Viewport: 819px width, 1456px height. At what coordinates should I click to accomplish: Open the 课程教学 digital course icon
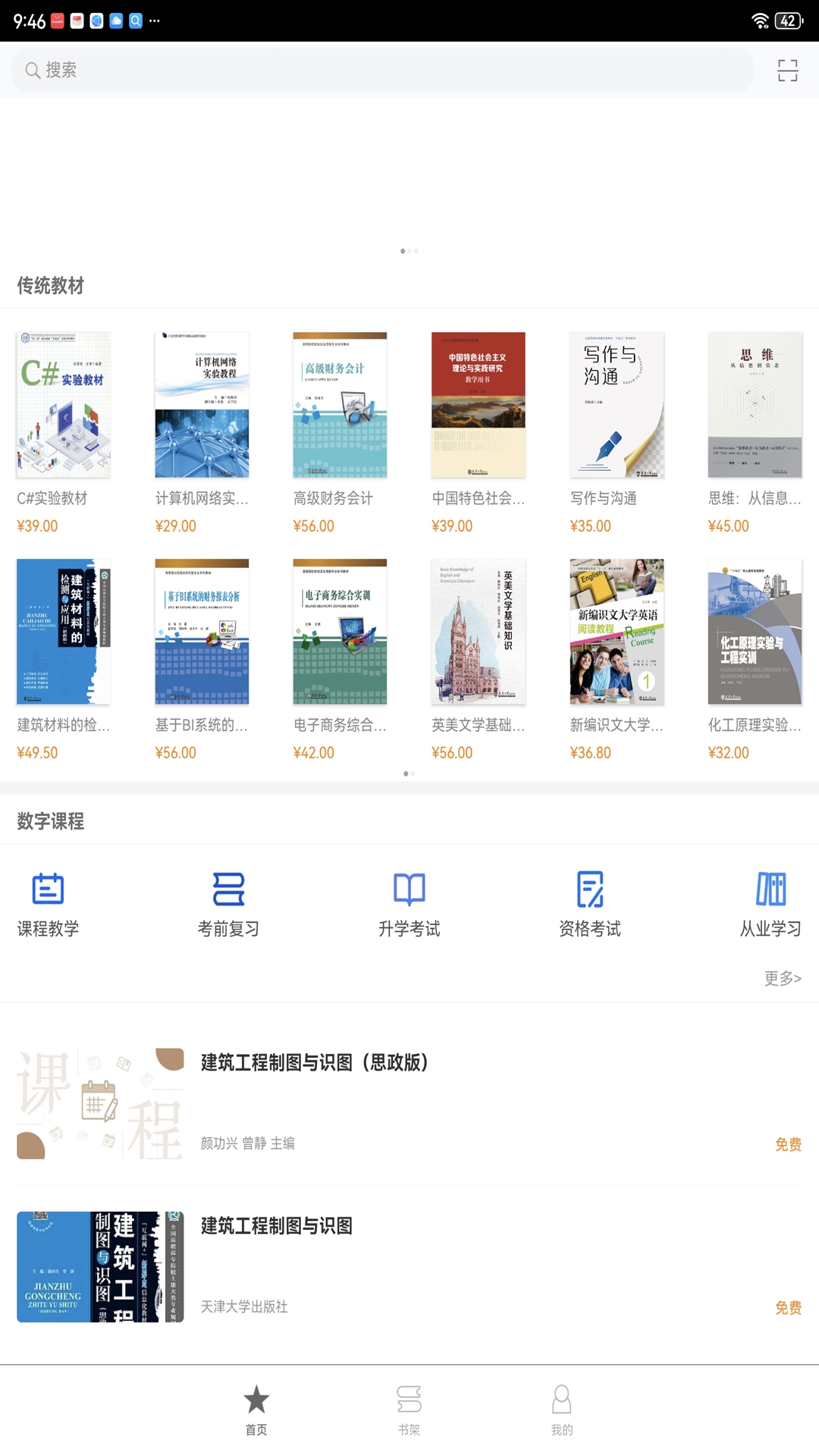pos(49,902)
